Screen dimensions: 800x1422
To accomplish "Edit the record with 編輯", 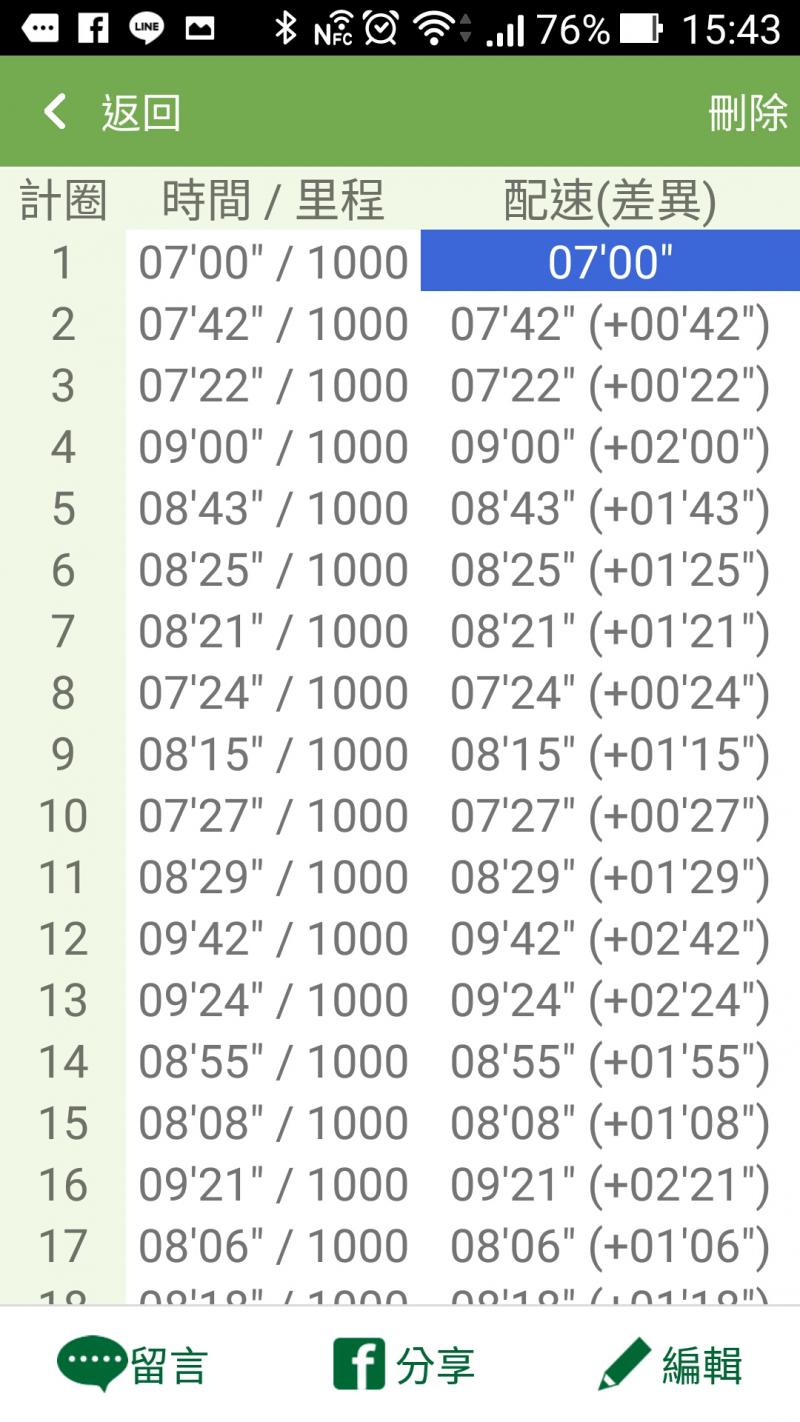I will (670, 1365).
